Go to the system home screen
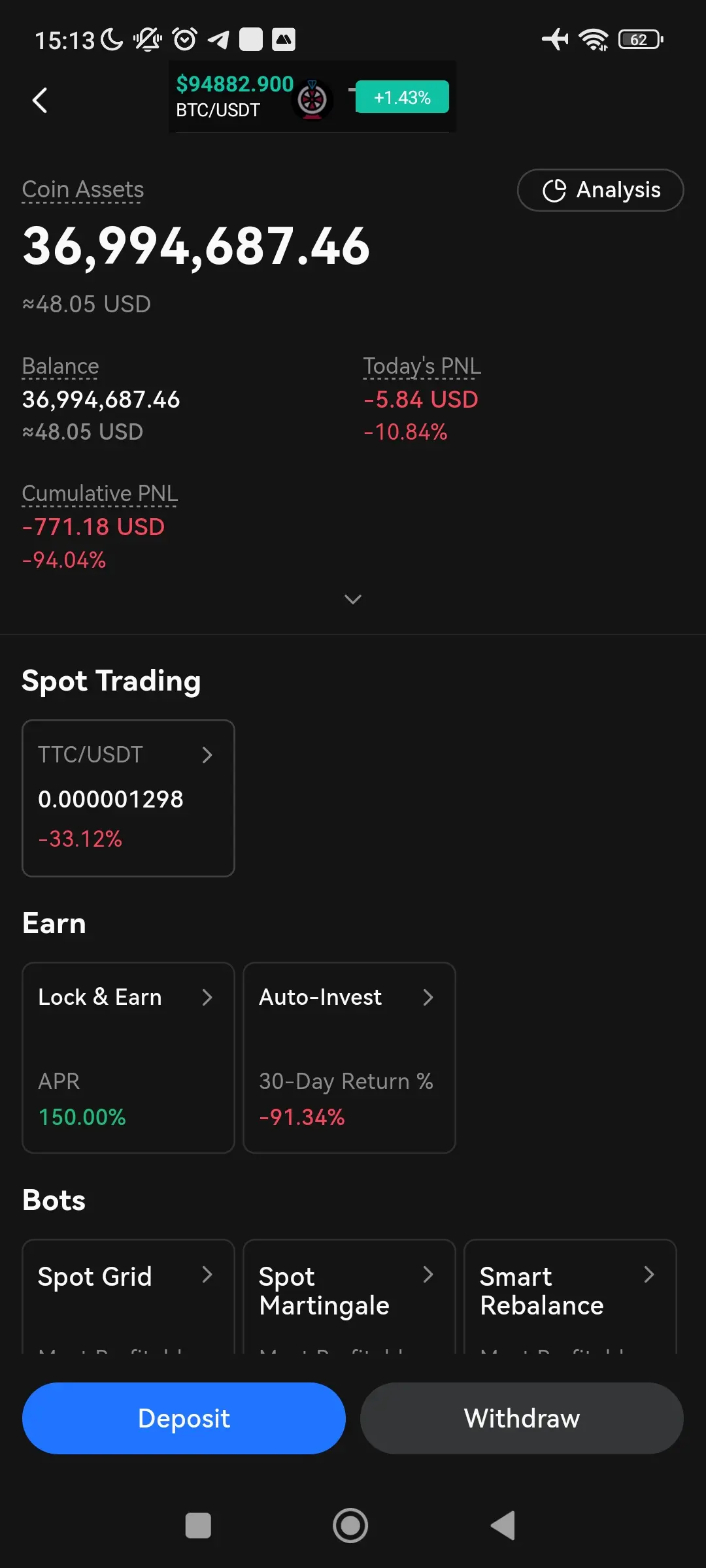Image resolution: width=706 pixels, height=1568 pixels. [x=350, y=1526]
